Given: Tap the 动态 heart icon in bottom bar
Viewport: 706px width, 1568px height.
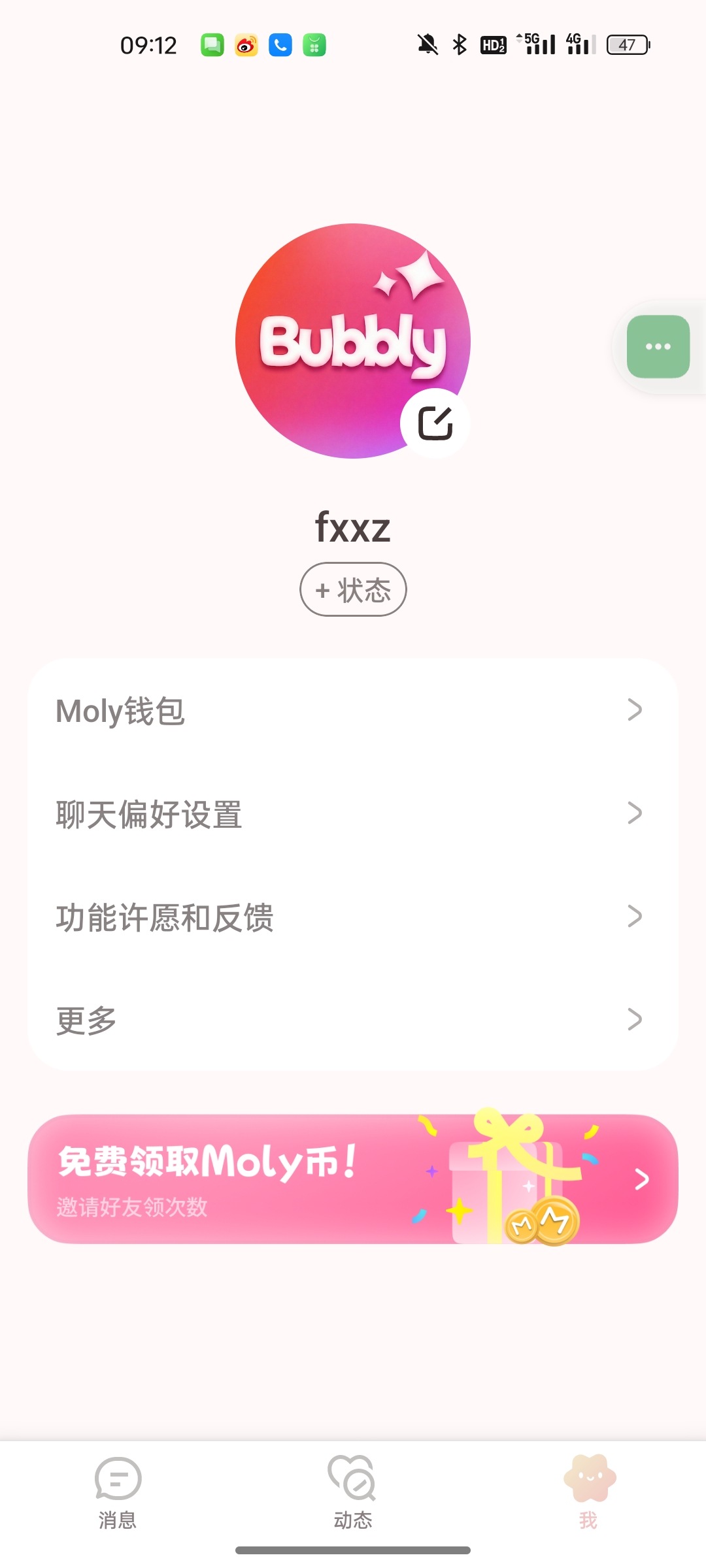Looking at the screenshot, I should click(352, 1478).
